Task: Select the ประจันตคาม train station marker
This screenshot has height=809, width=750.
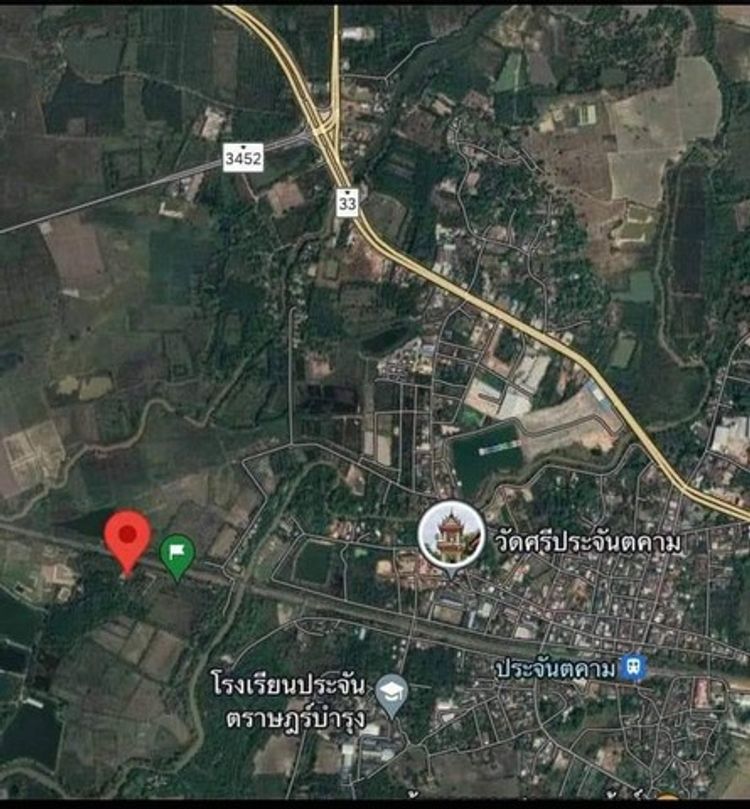Action: 632,667
